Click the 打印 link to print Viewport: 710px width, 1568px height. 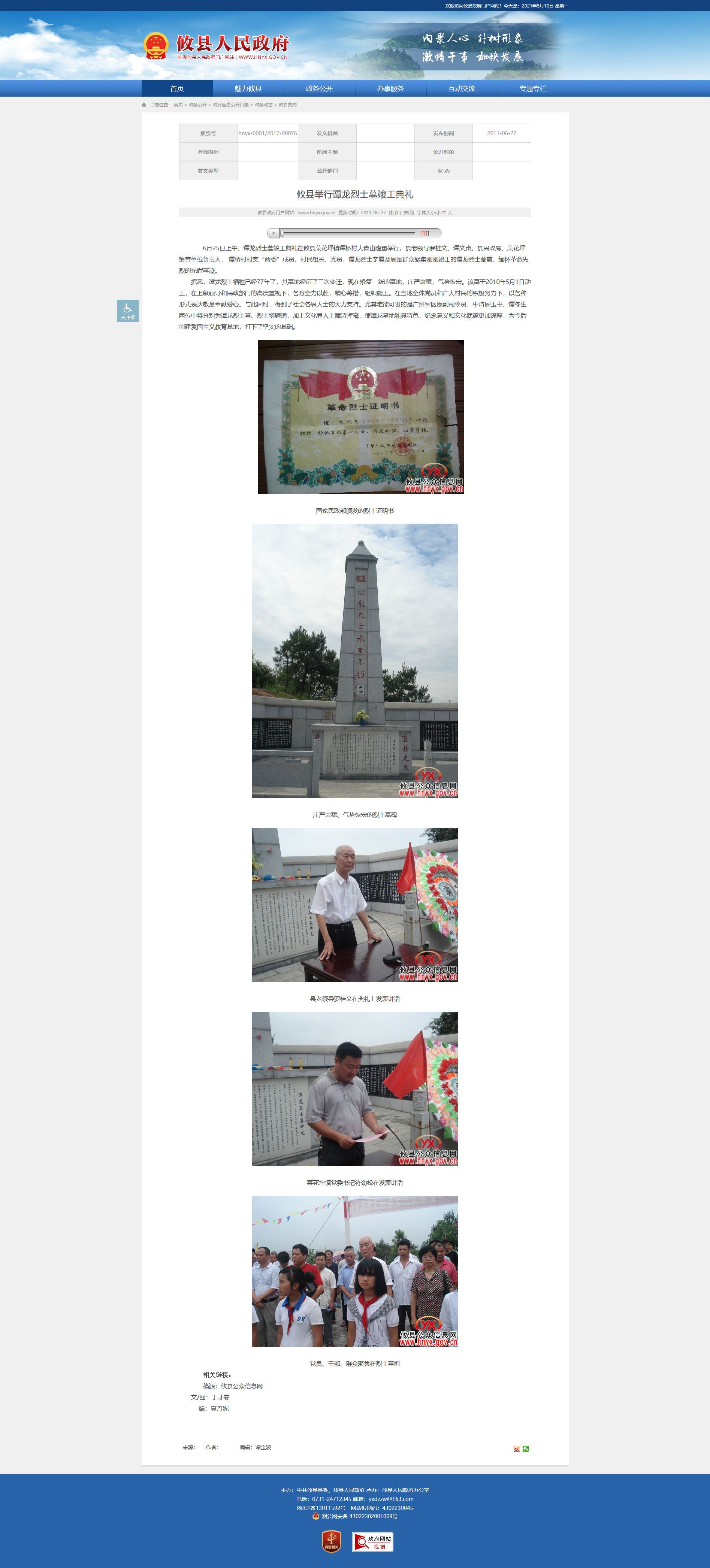tap(395, 212)
